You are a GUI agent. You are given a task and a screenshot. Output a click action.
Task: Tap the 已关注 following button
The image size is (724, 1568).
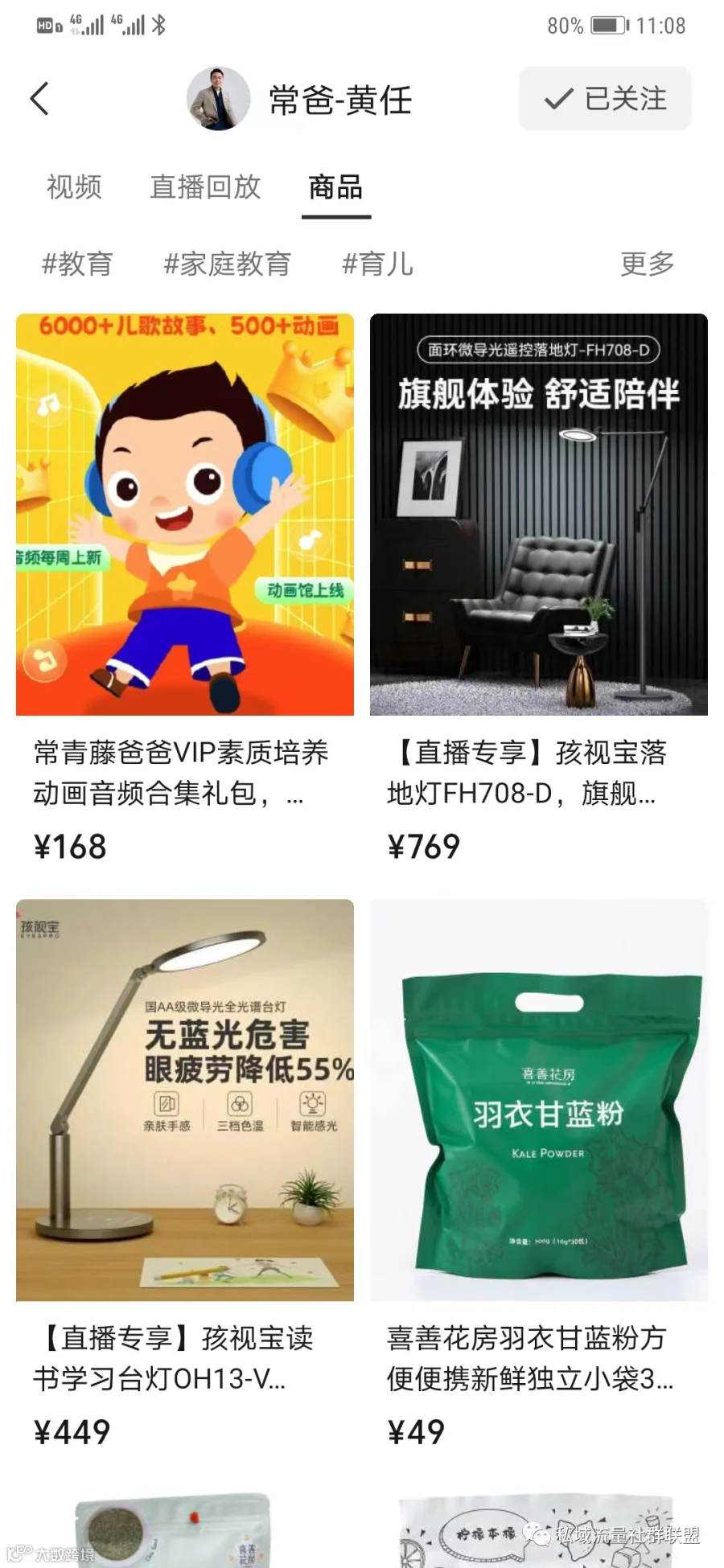point(605,99)
